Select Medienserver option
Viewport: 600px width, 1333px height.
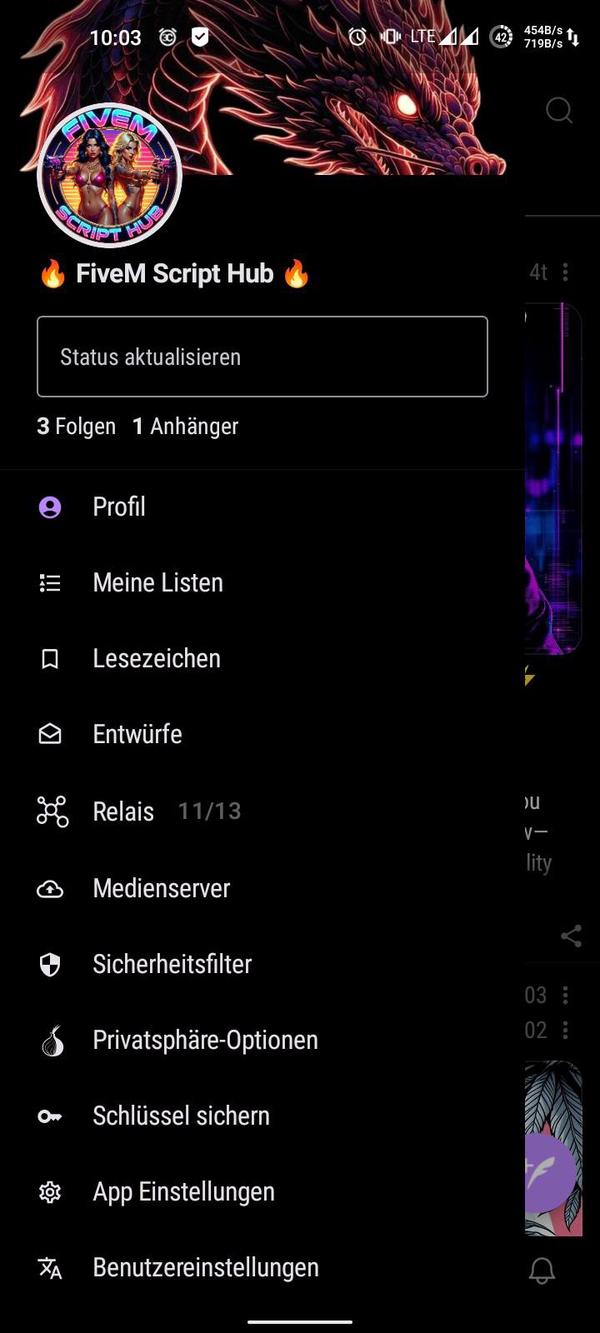pos(161,888)
